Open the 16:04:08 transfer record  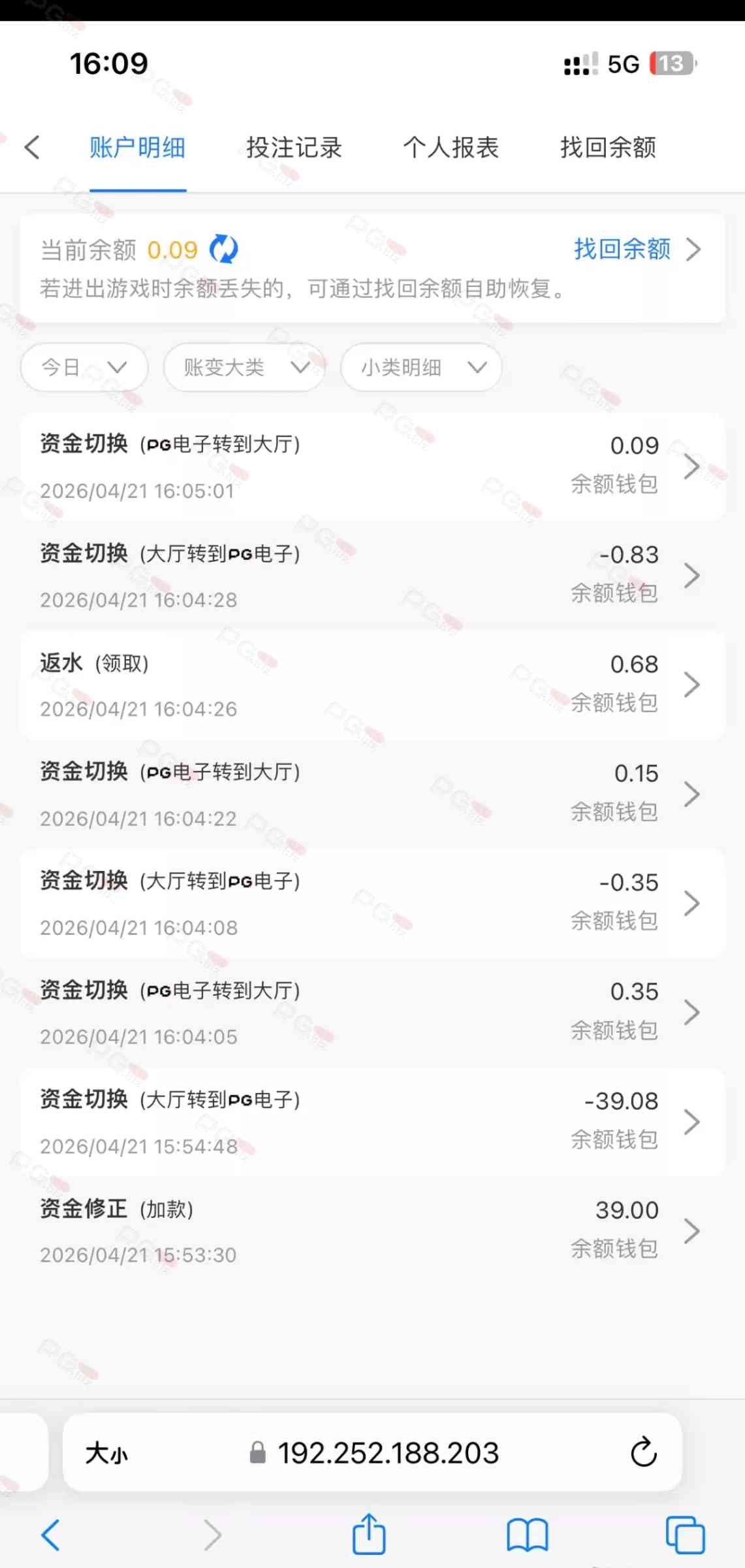tap(372, 904)
